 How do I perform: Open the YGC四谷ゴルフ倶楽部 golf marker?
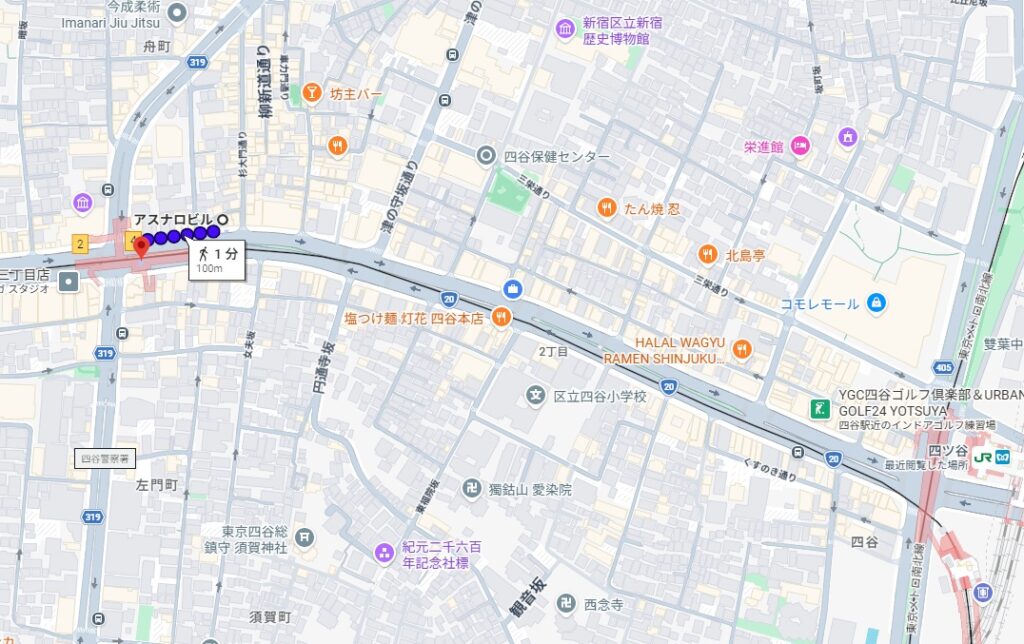click(820, 408)
